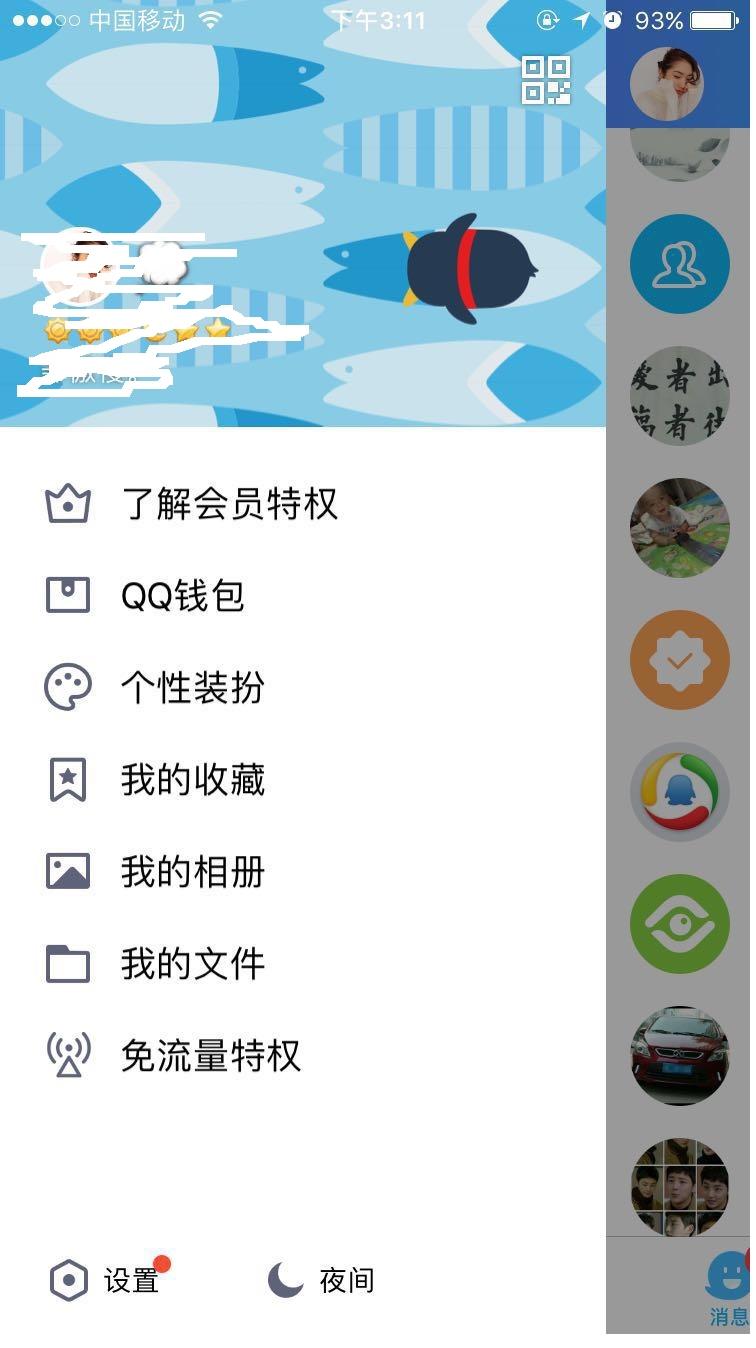Toggle 夜间 night mode
The height and width of the screenshot is (1348, 756).
(322, 1280)
